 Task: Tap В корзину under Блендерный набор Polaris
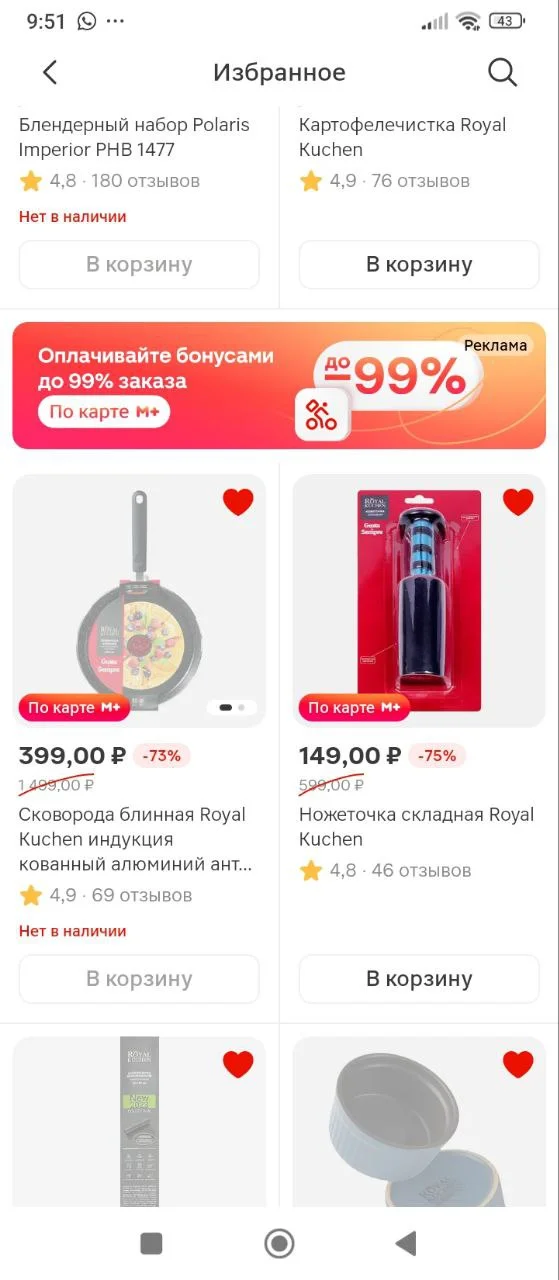[139, 265]
